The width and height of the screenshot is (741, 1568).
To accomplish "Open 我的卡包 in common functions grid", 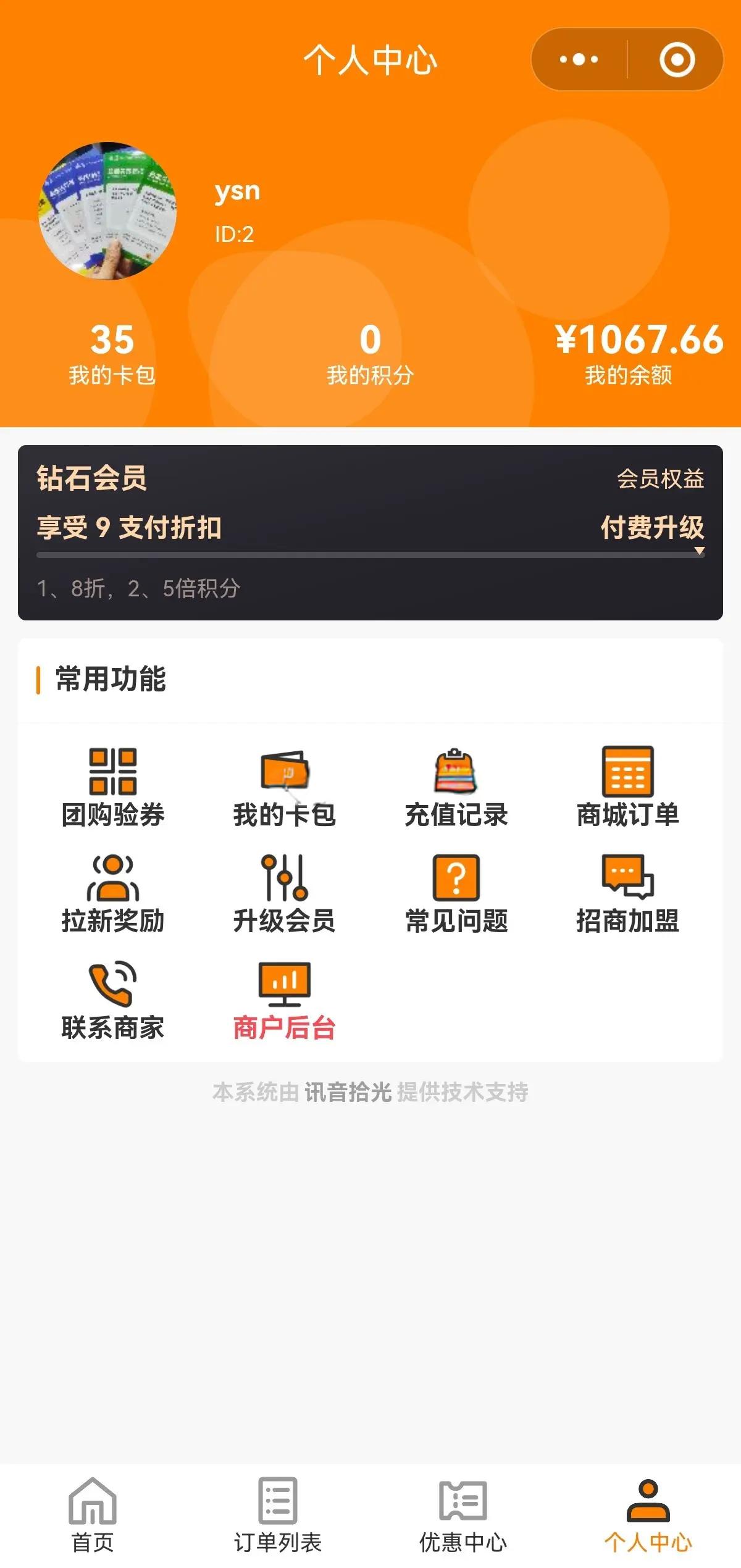I will tap(285, 787).
